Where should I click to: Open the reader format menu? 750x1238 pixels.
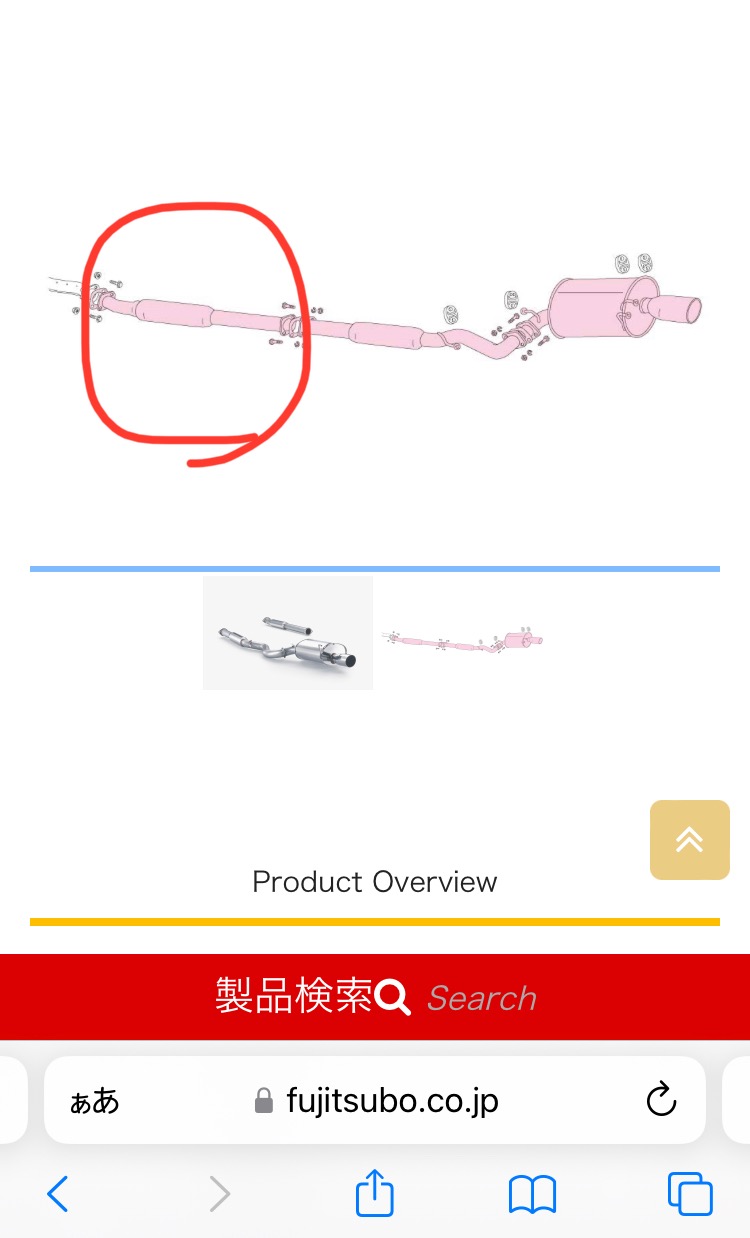[95, 1102]
